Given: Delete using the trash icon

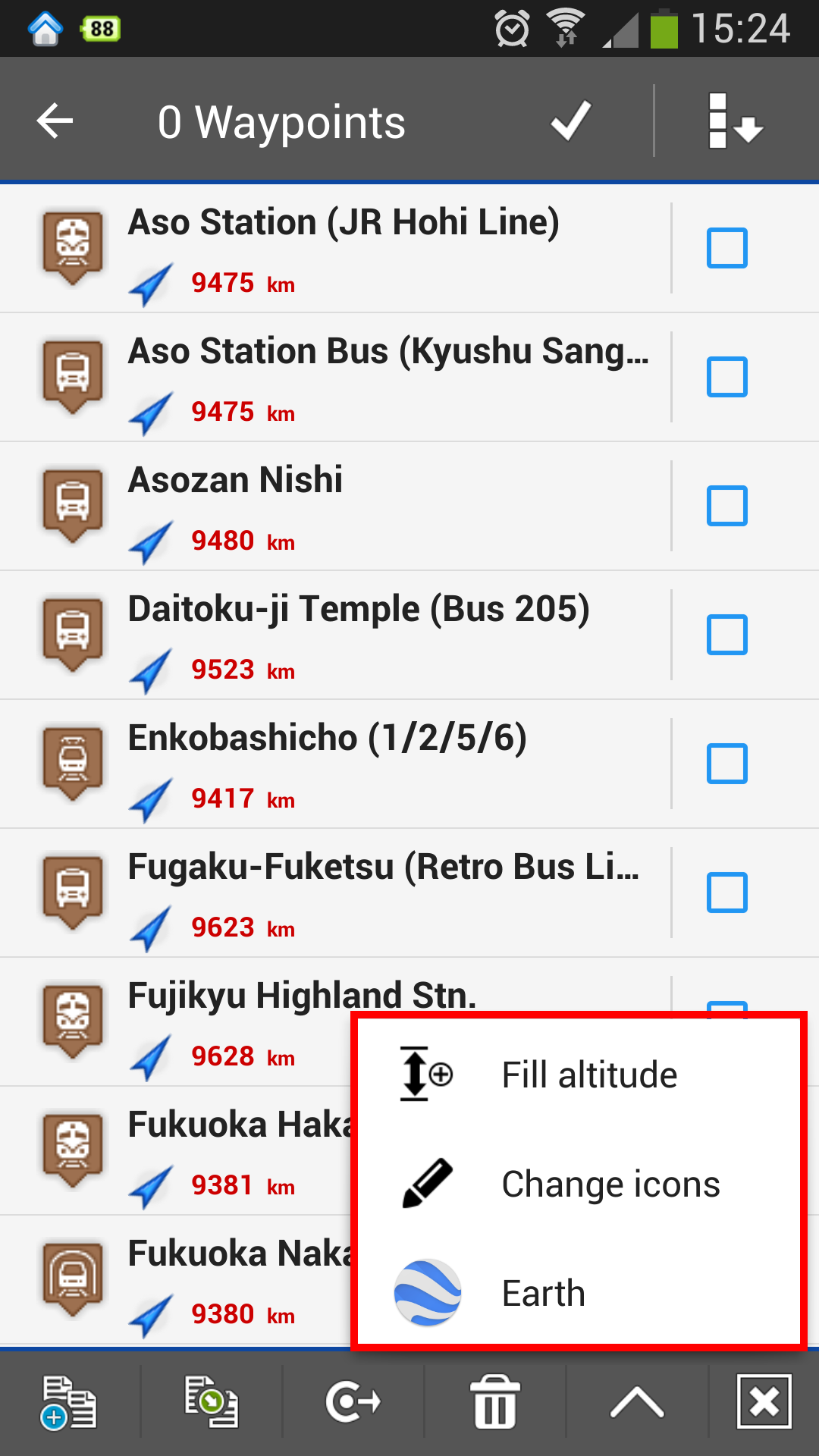Looking at the screenshot, I should coord(495,1402).
